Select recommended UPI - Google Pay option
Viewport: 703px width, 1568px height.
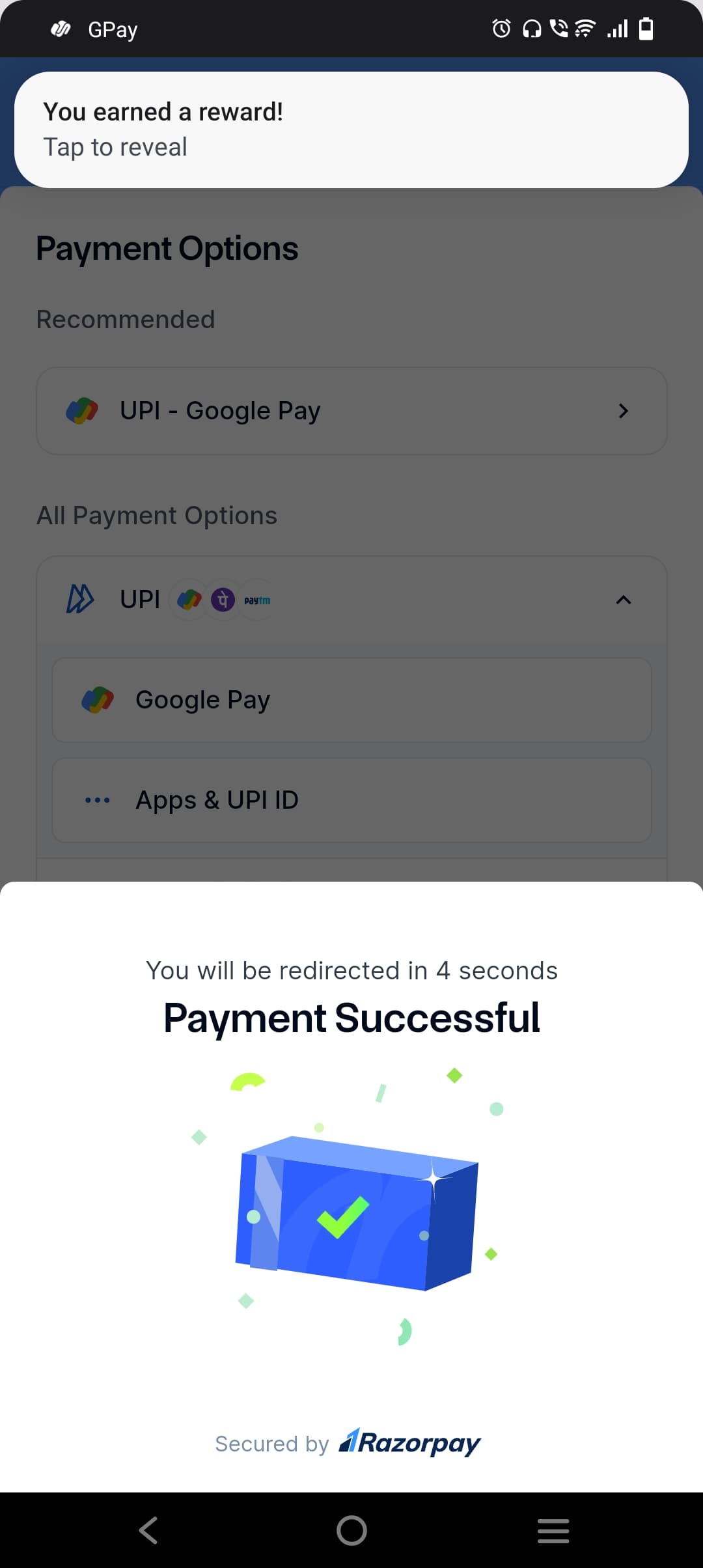pos(351,411)
